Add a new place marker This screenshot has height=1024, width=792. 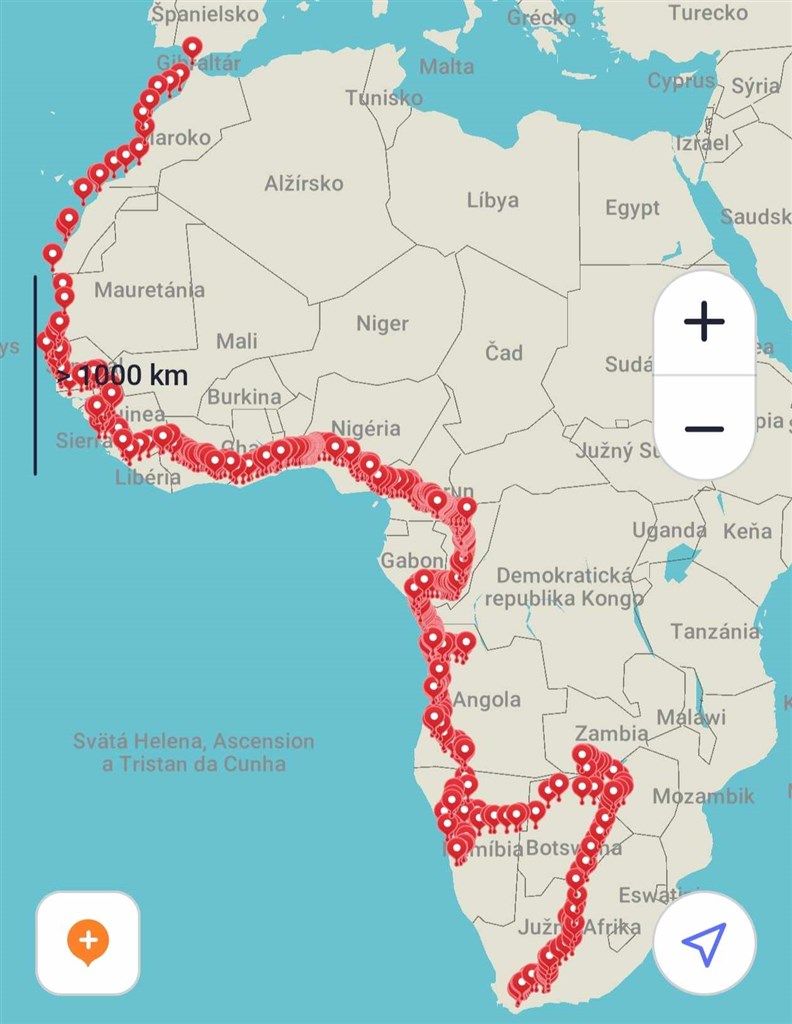(88, 942)
